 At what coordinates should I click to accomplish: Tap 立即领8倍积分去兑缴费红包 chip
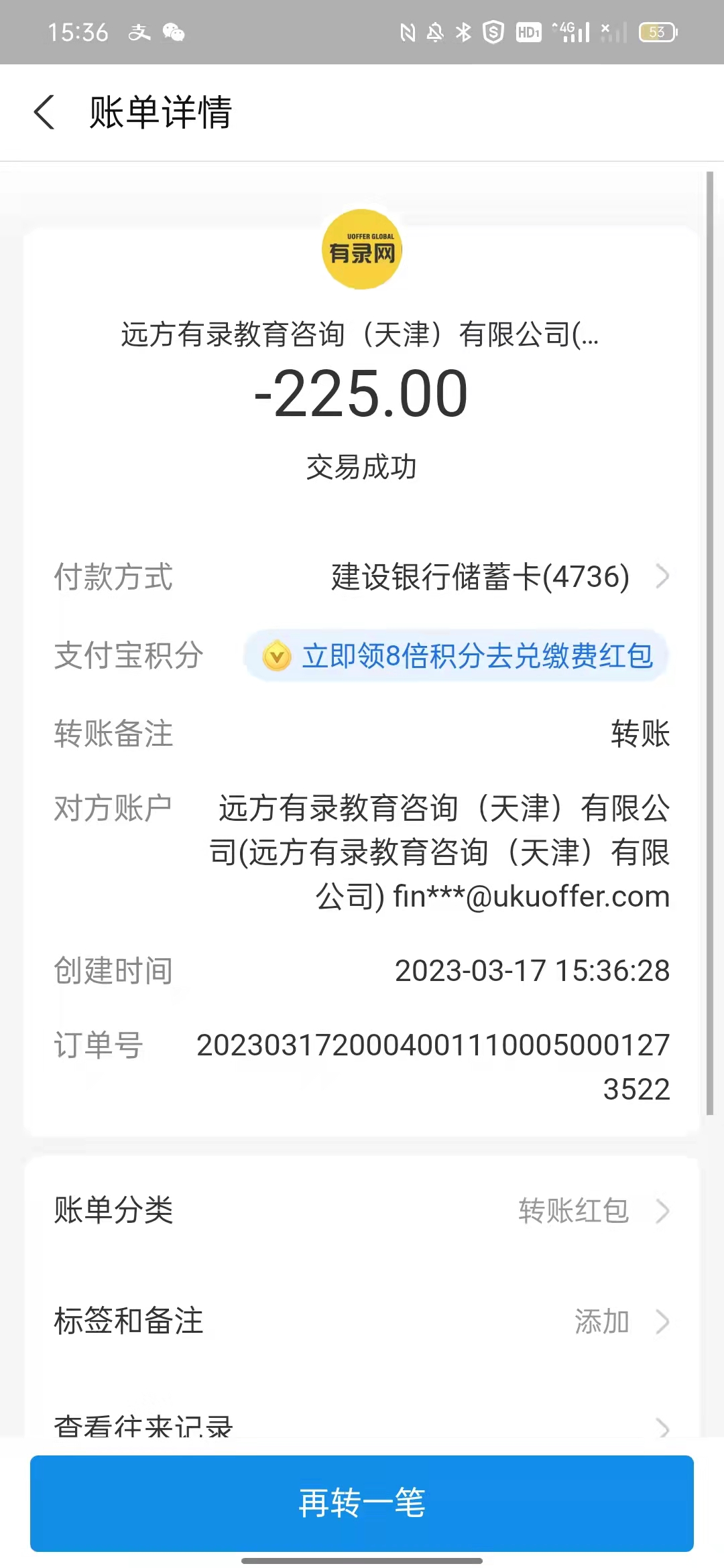click(457, 656)
